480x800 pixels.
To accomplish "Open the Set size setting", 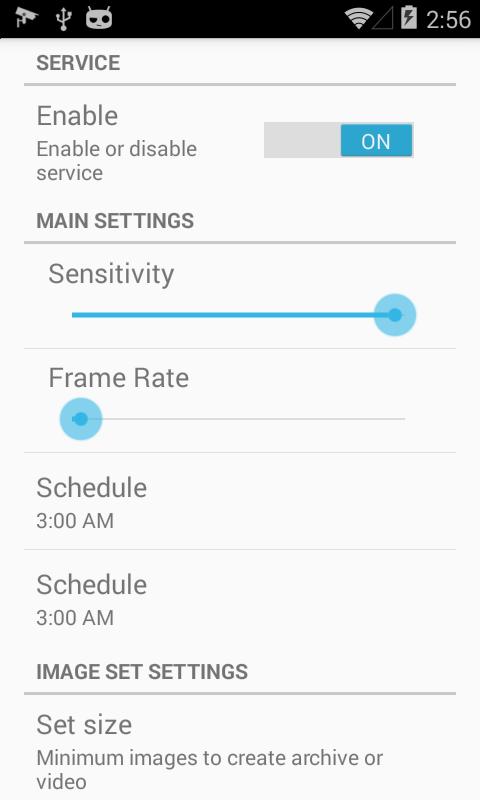I will [x=240, y=751].
